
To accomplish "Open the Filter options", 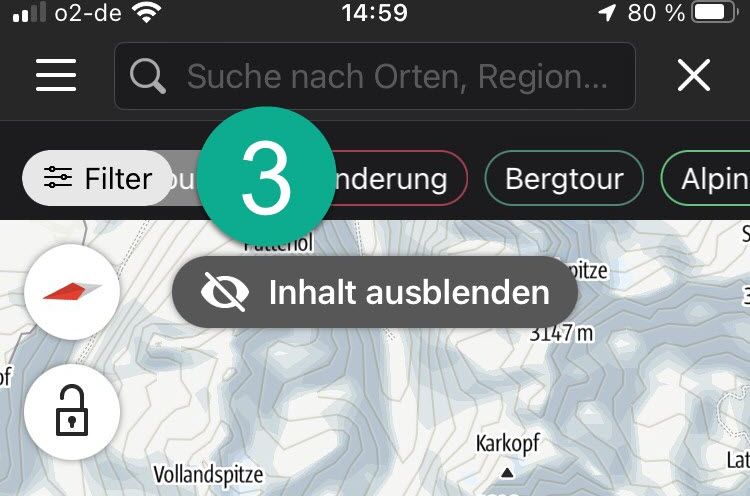I will pos(97,179).
